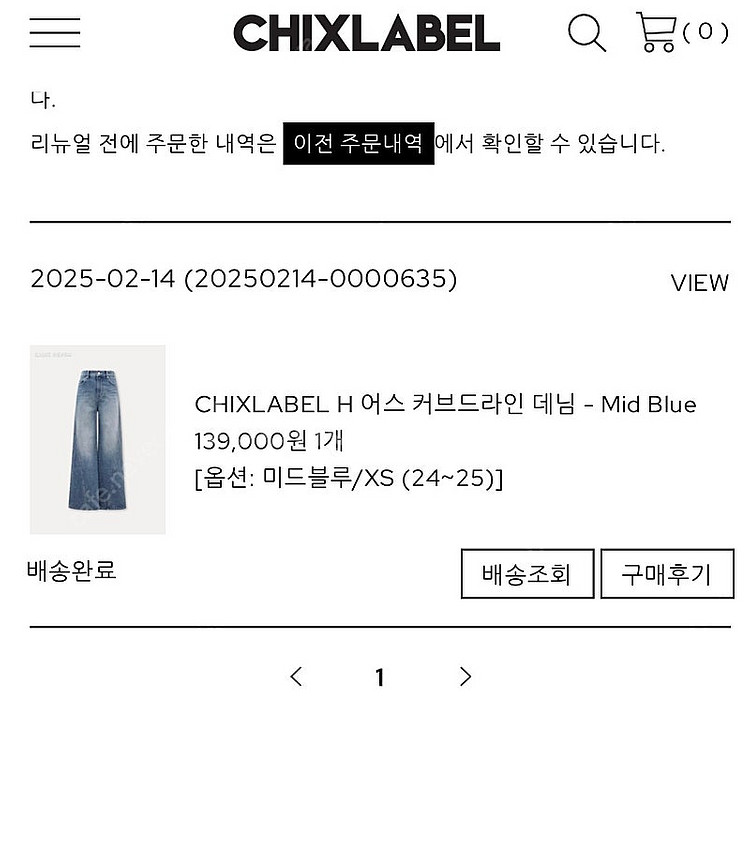The width and height of the screenshot is (750, 860).
Task: Open the 이전 주문내역 link
Action: (x=360, y=142)
